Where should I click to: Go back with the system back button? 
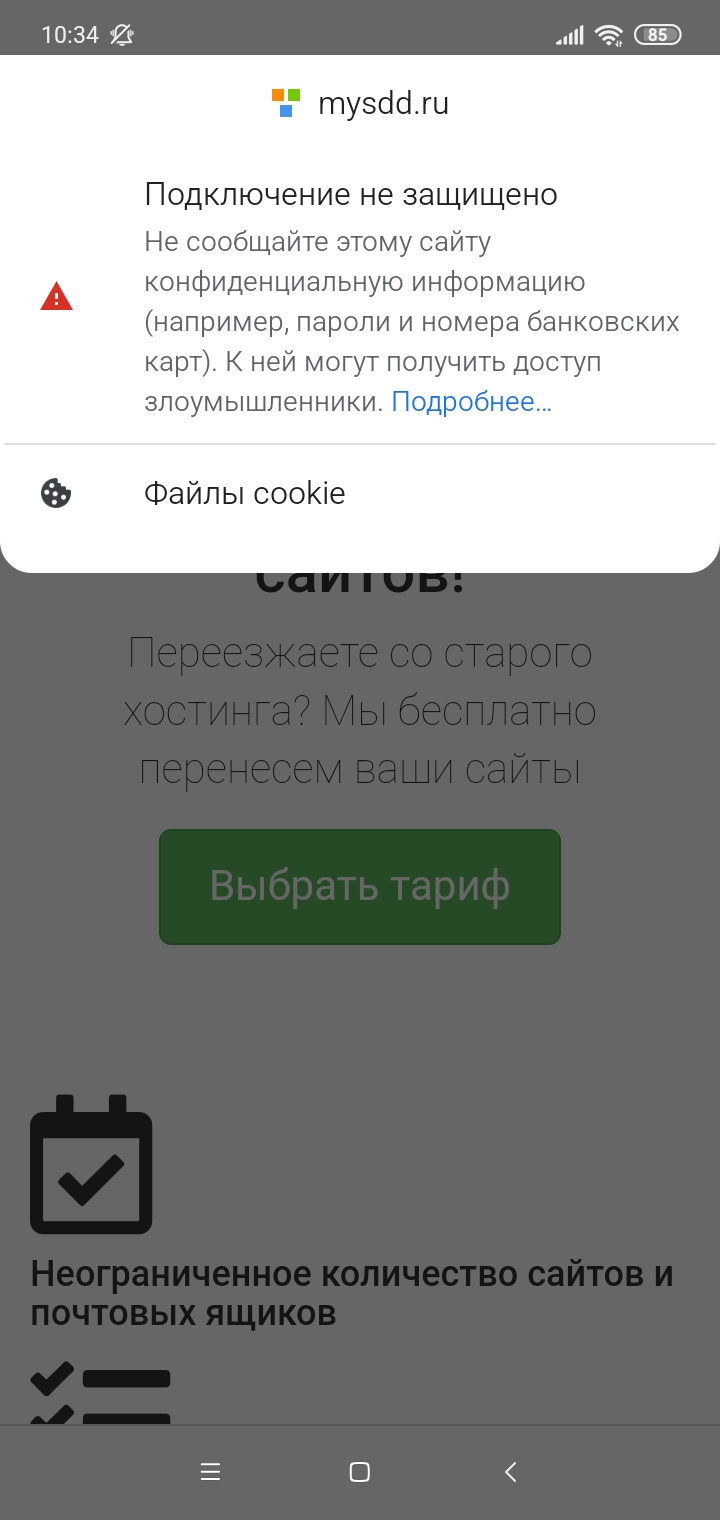tap(510, 1471)
